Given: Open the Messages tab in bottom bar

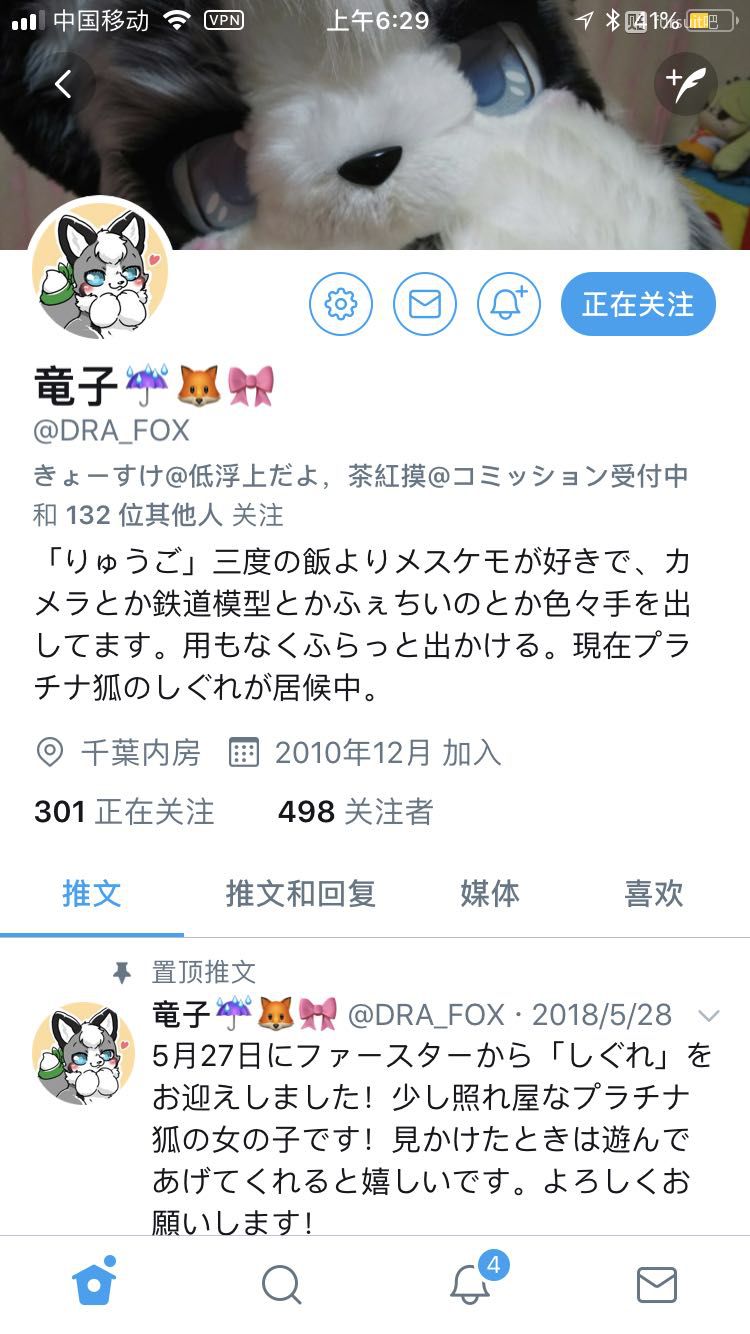Looking at the screenshot, I should coord(656,1284).
